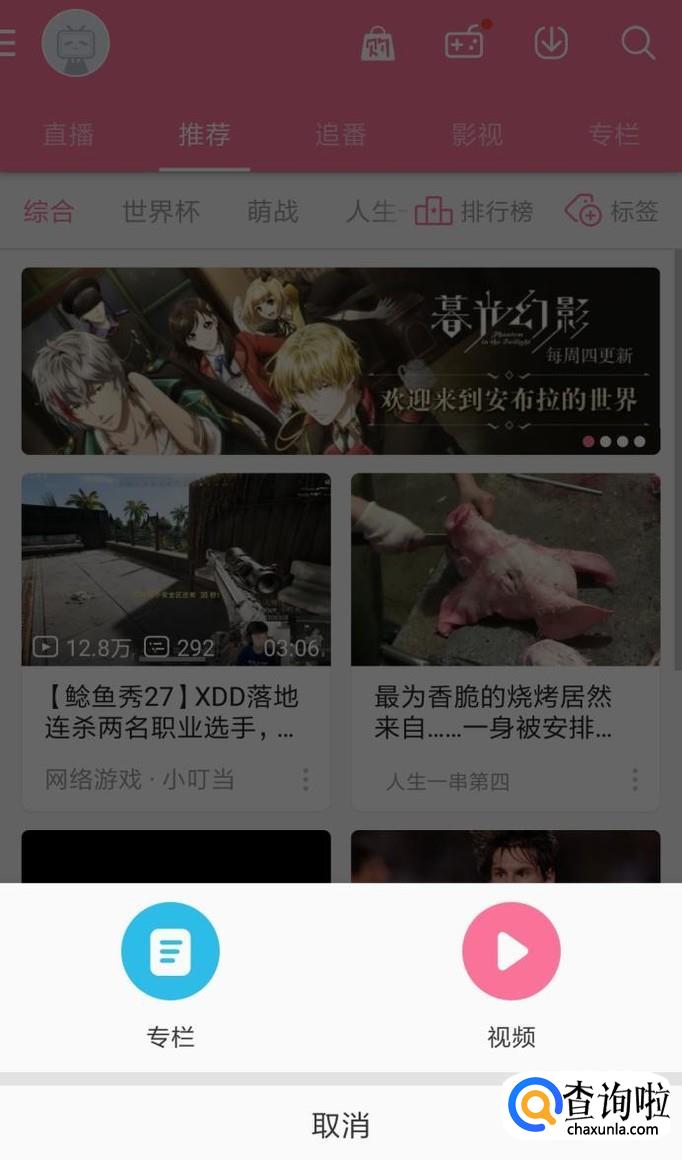Open the search icon
682x1160 pixels.
click(x=638, y=44)
